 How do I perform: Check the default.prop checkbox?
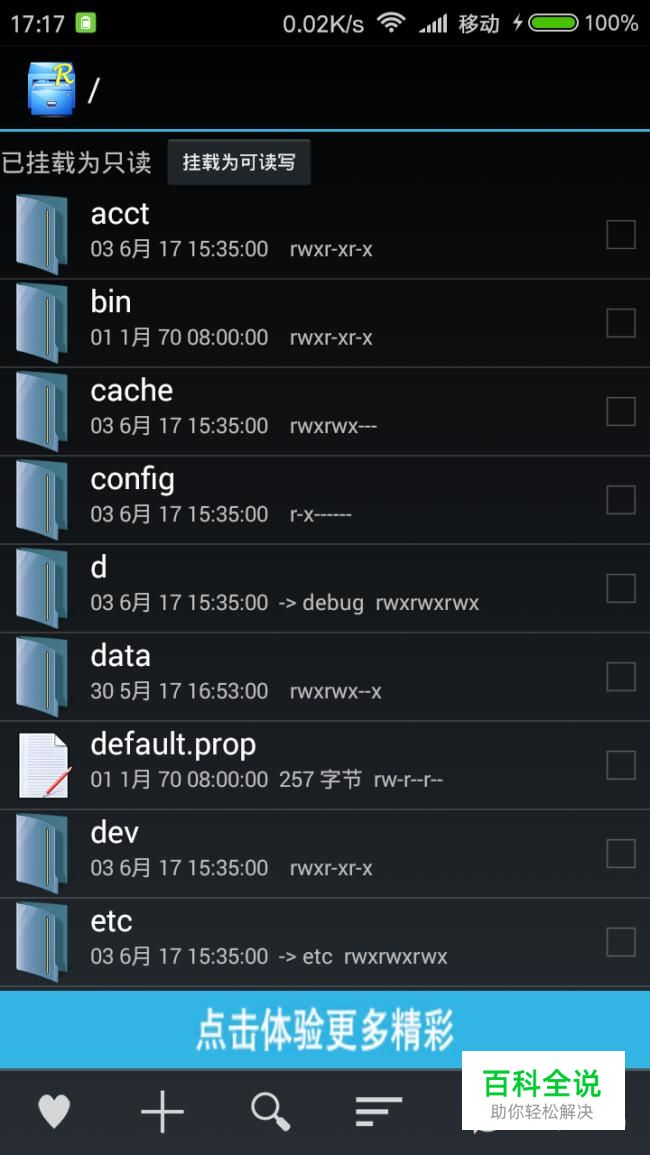(x=621, y=765)
